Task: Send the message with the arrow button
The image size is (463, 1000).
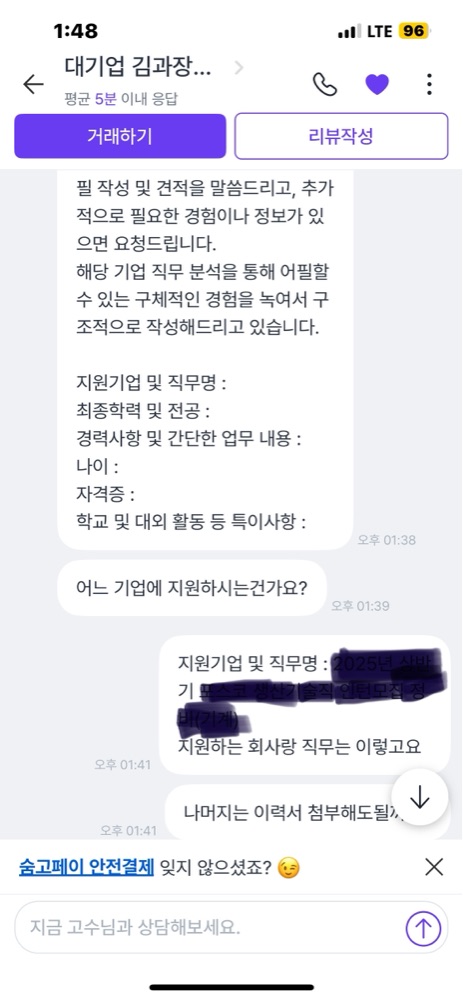Action: pos(423,928)
